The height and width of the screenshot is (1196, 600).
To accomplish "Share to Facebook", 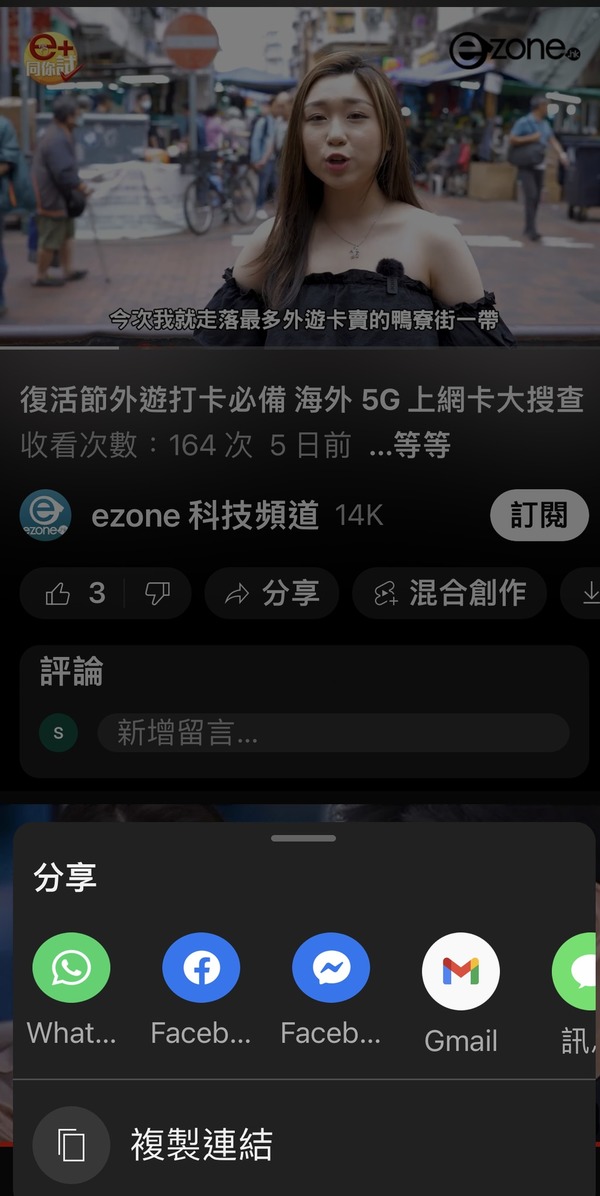I will coord(201,970).
